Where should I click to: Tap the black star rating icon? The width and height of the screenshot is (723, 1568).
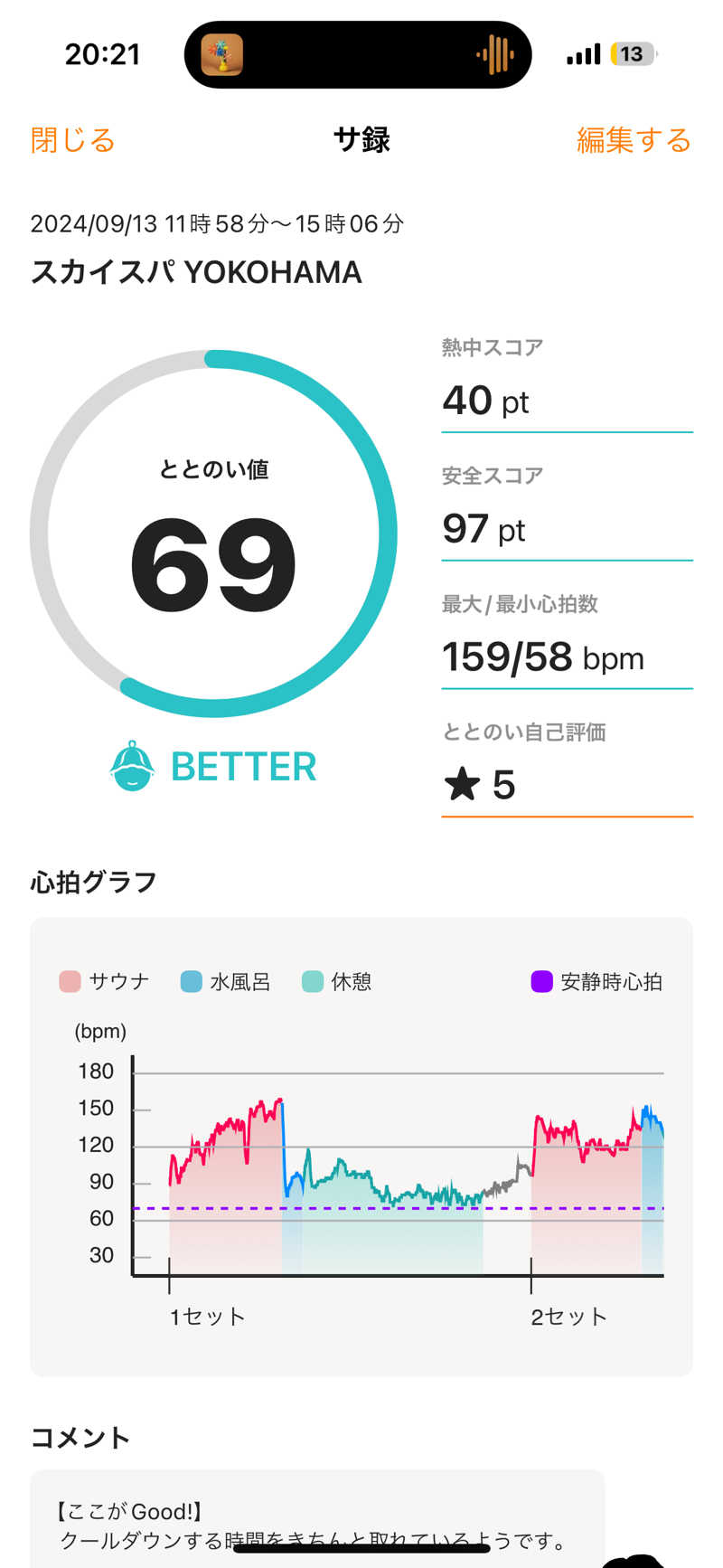[463, 785]
